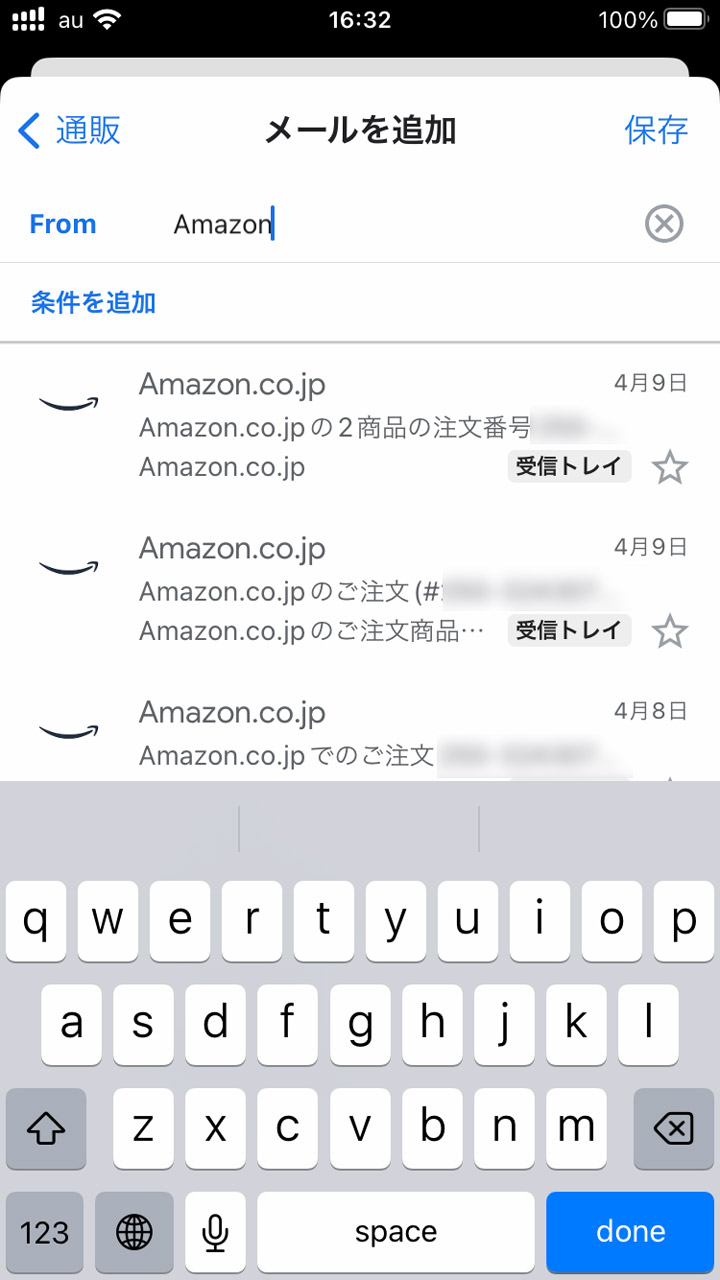Save the filter with 保存
The image size is (720, 1280).
click(x=657, y=130)
